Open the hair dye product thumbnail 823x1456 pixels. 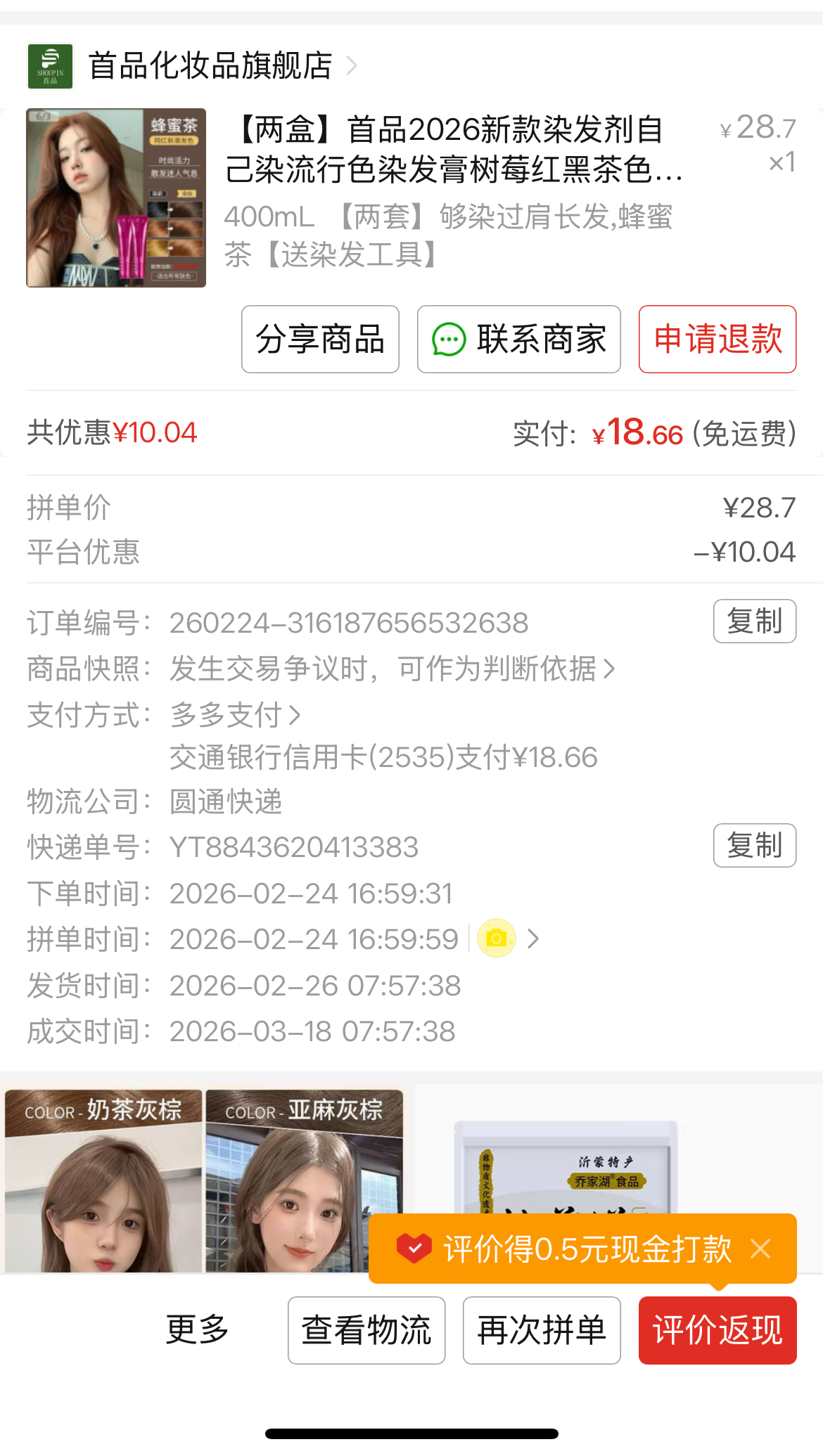(x=116, y=198)
